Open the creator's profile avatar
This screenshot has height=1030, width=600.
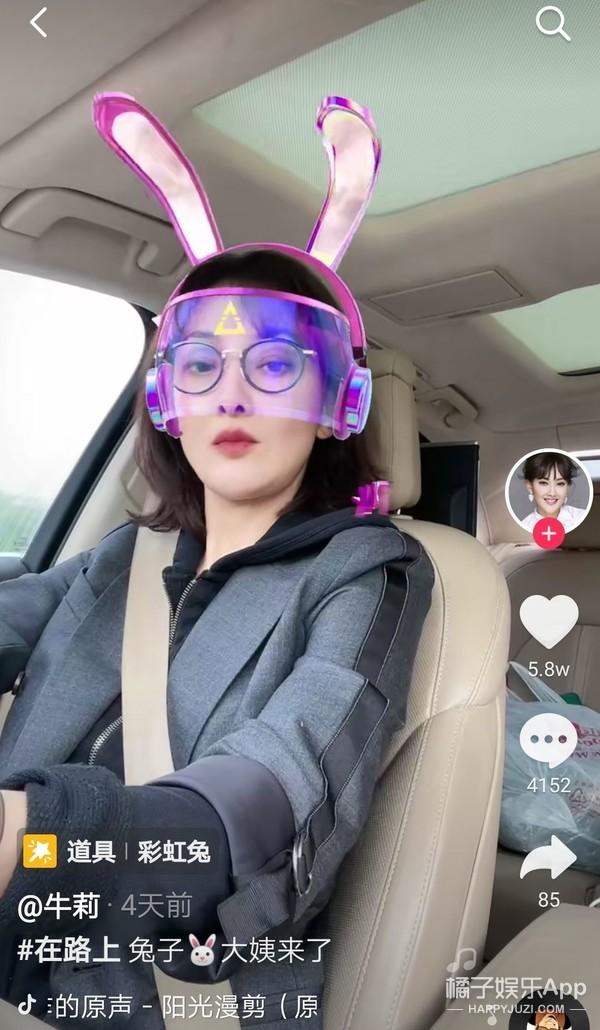(x=547, y=488)
